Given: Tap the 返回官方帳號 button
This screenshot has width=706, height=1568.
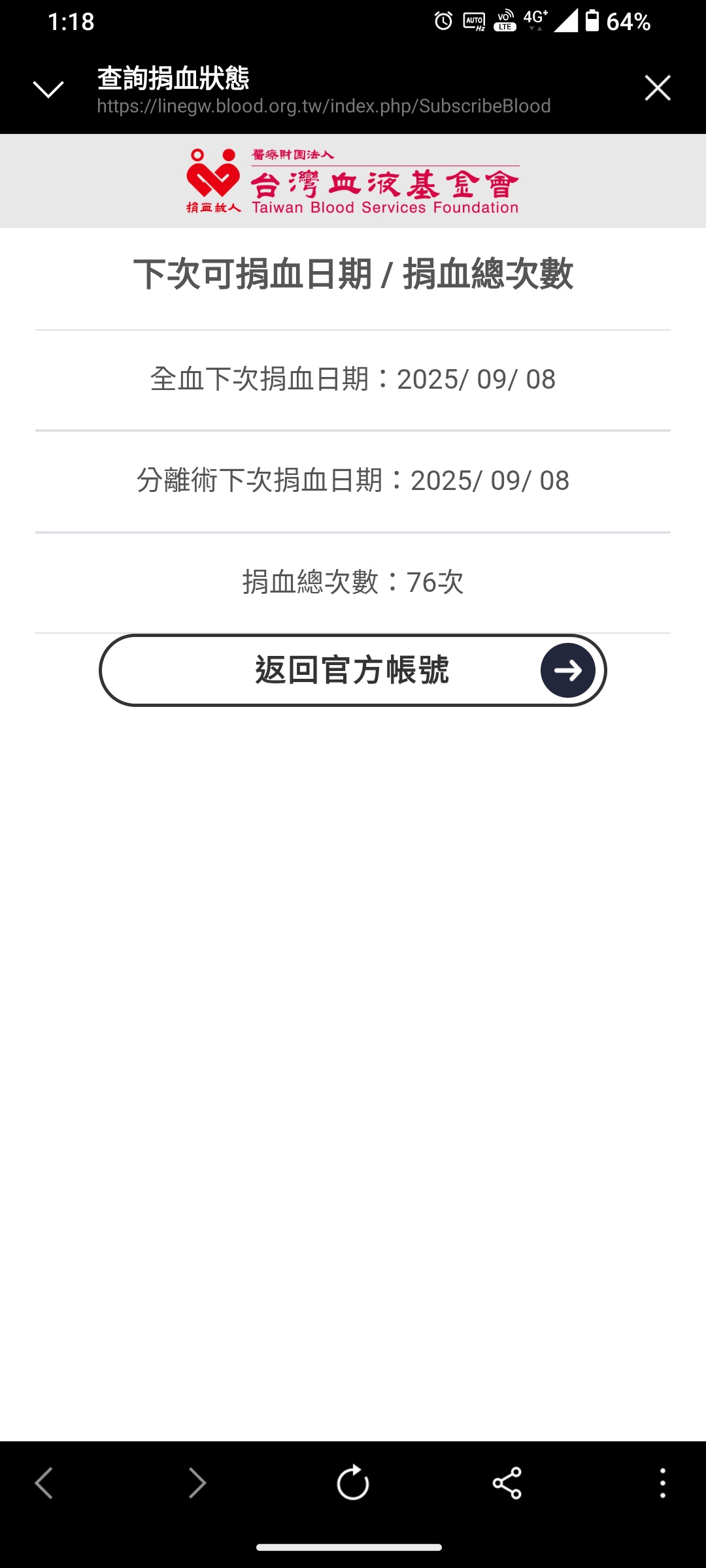Looking at the screenshot, I should pos(353,670).
